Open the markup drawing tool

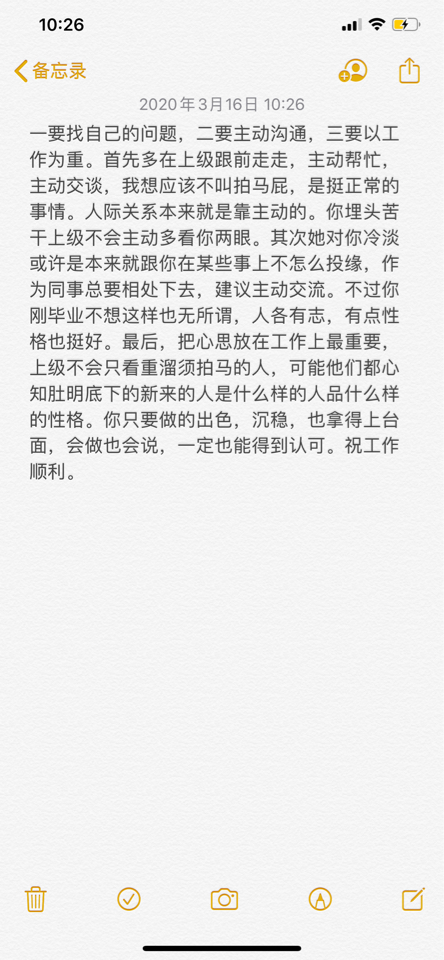pyautogui.click(x=320, y=899)
